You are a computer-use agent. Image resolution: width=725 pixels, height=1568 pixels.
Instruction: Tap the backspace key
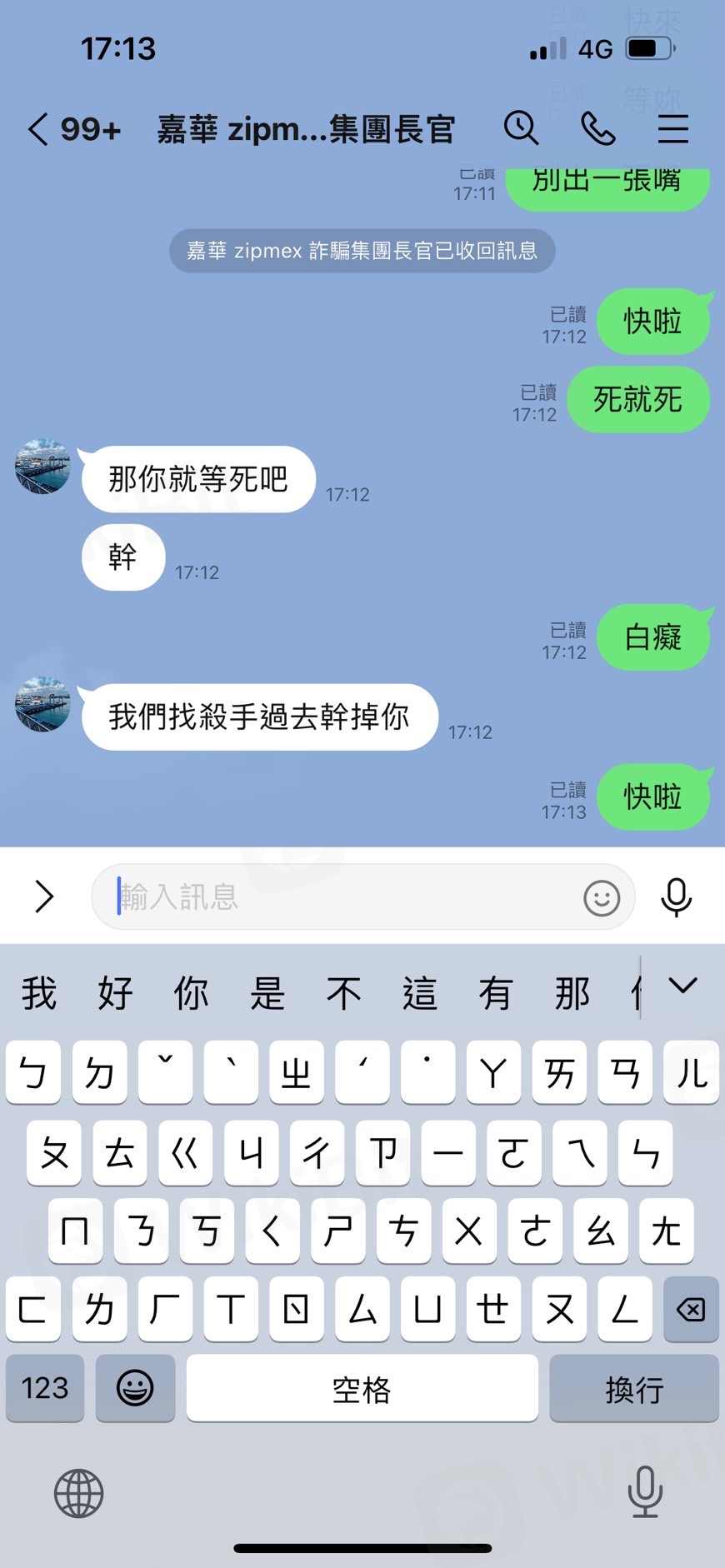[691, 1309]
